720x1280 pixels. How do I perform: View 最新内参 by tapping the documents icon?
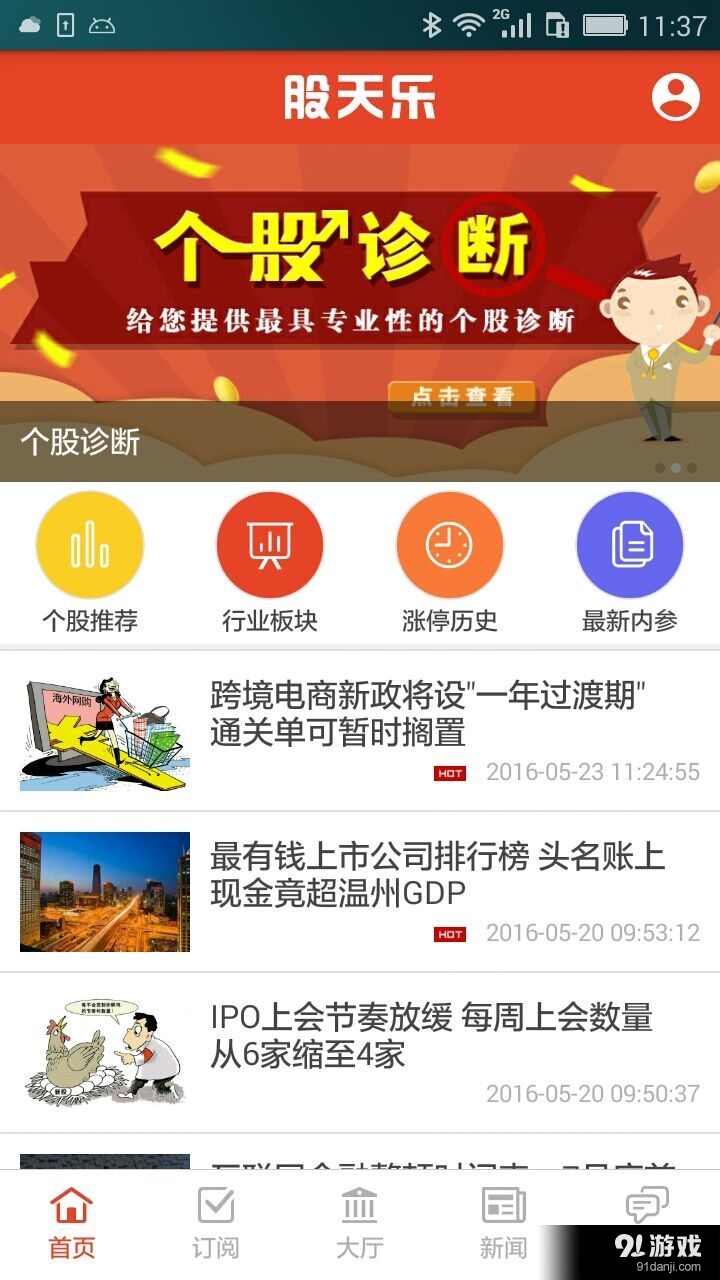pyautogui.click(x=627, y=543)
